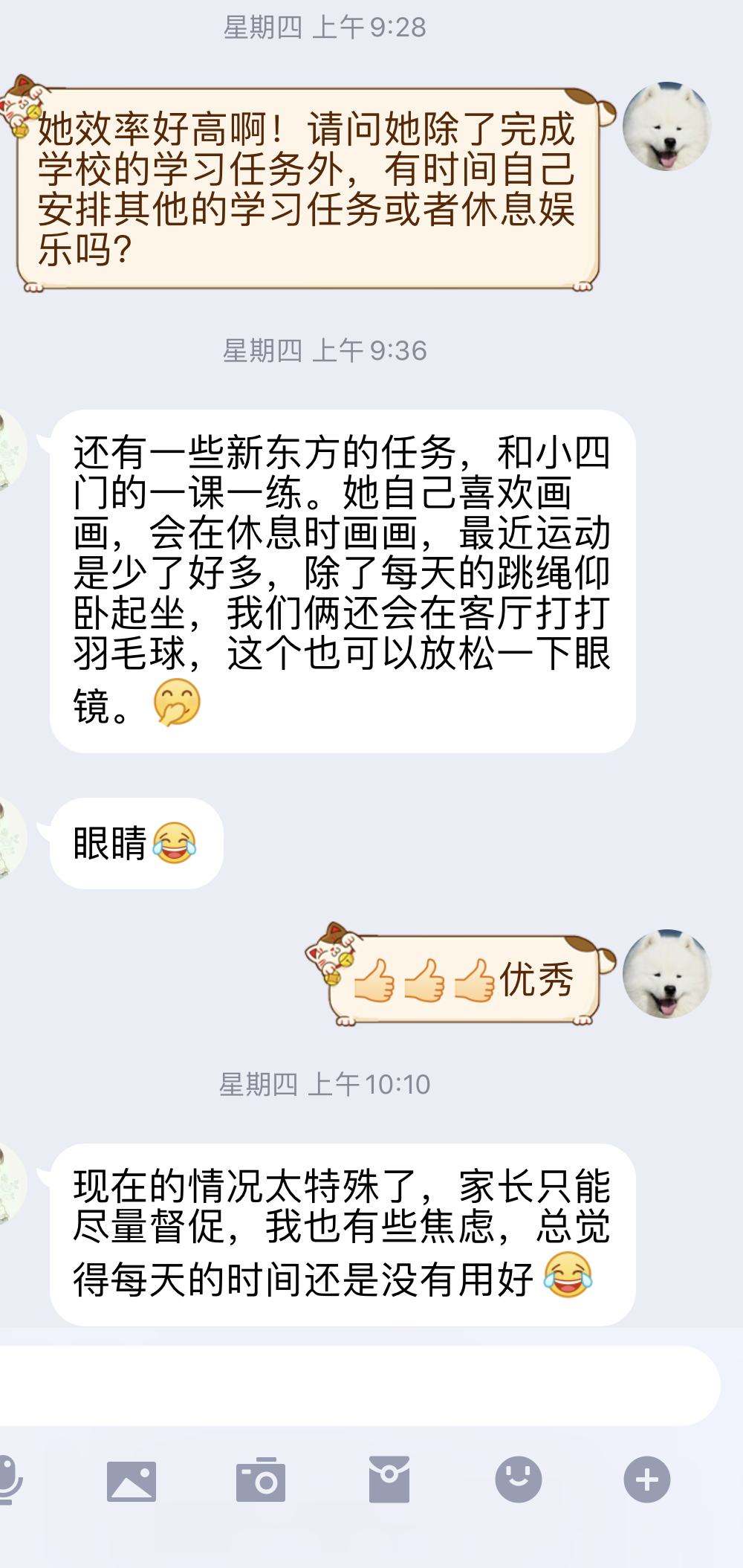This screenshot has width=743, height=1568.
Task: Open the red envelope icon
Action: [389, 1480]
